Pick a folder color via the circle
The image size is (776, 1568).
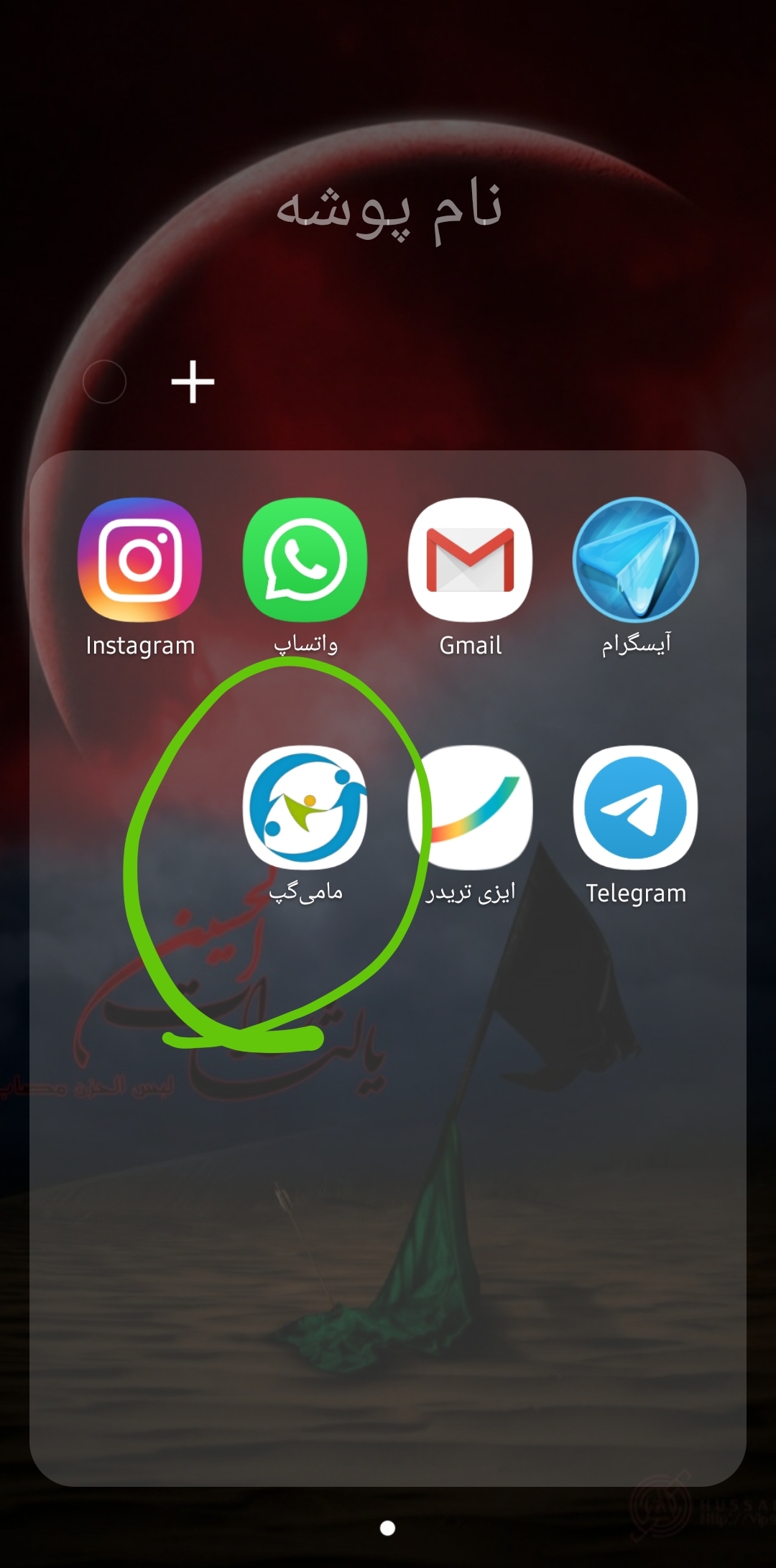105,382
